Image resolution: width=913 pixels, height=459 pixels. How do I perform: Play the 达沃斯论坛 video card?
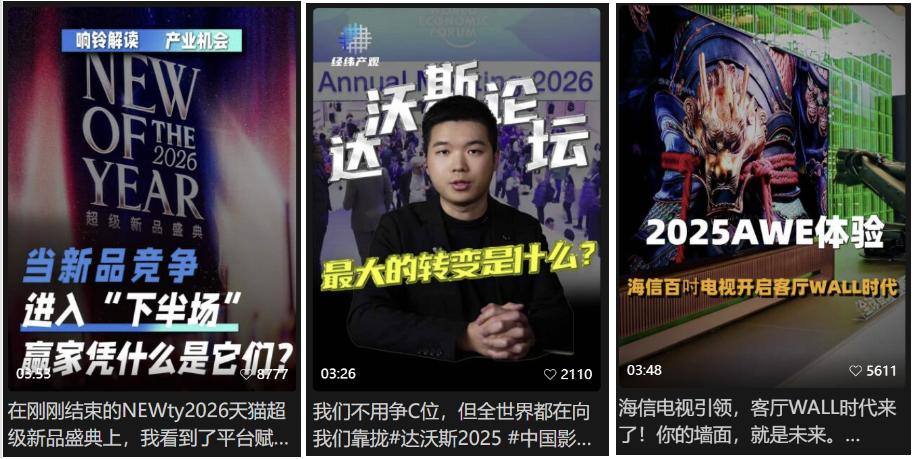tap(453, 200)
